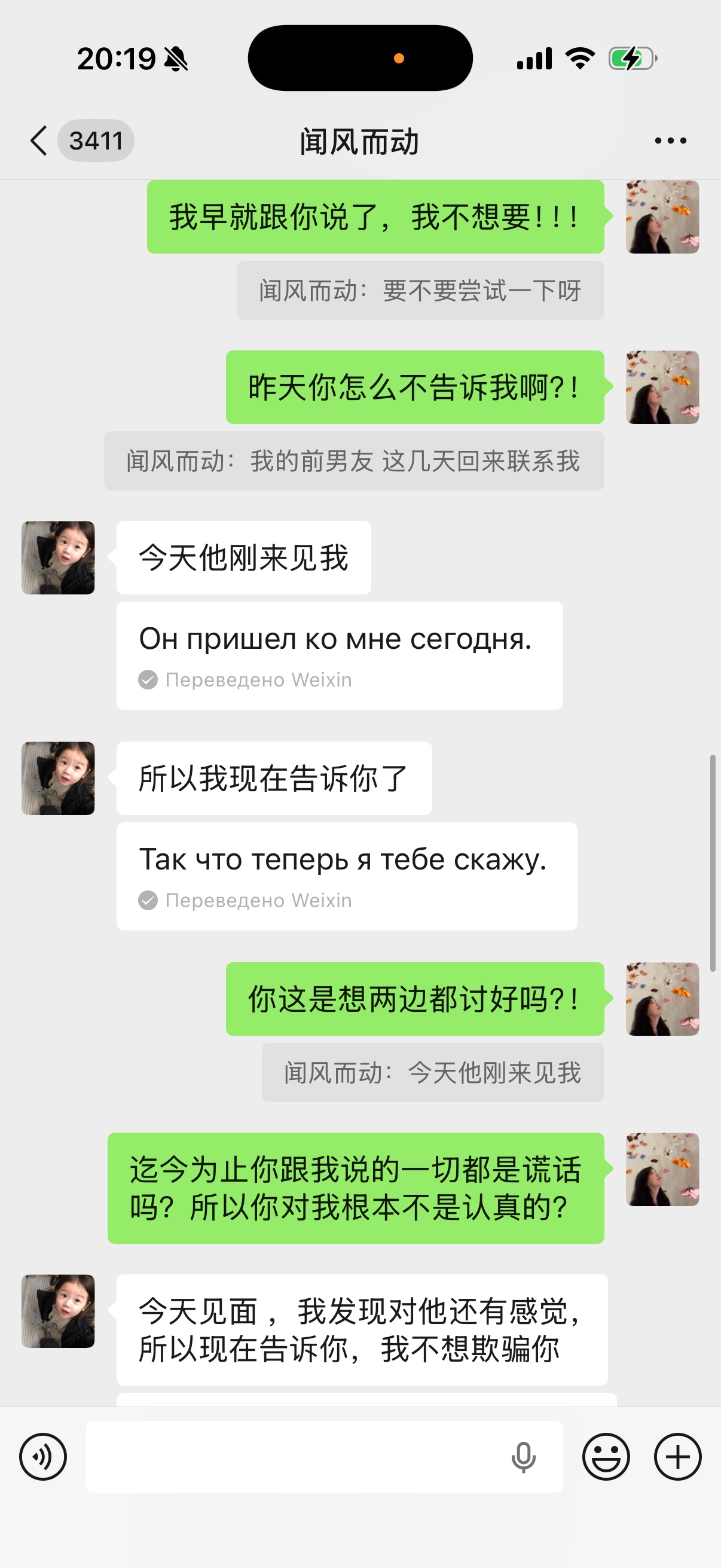Open quoted reply 今天他刚来见我 under green bubble
The width and height of the screenshot is (721, 1568).
433,1072
